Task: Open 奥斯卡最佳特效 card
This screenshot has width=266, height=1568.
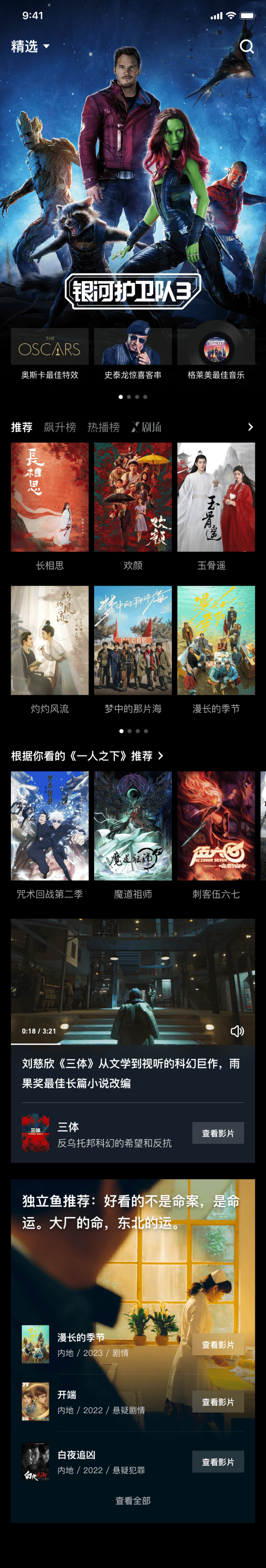Action: (x=50, y=354)
